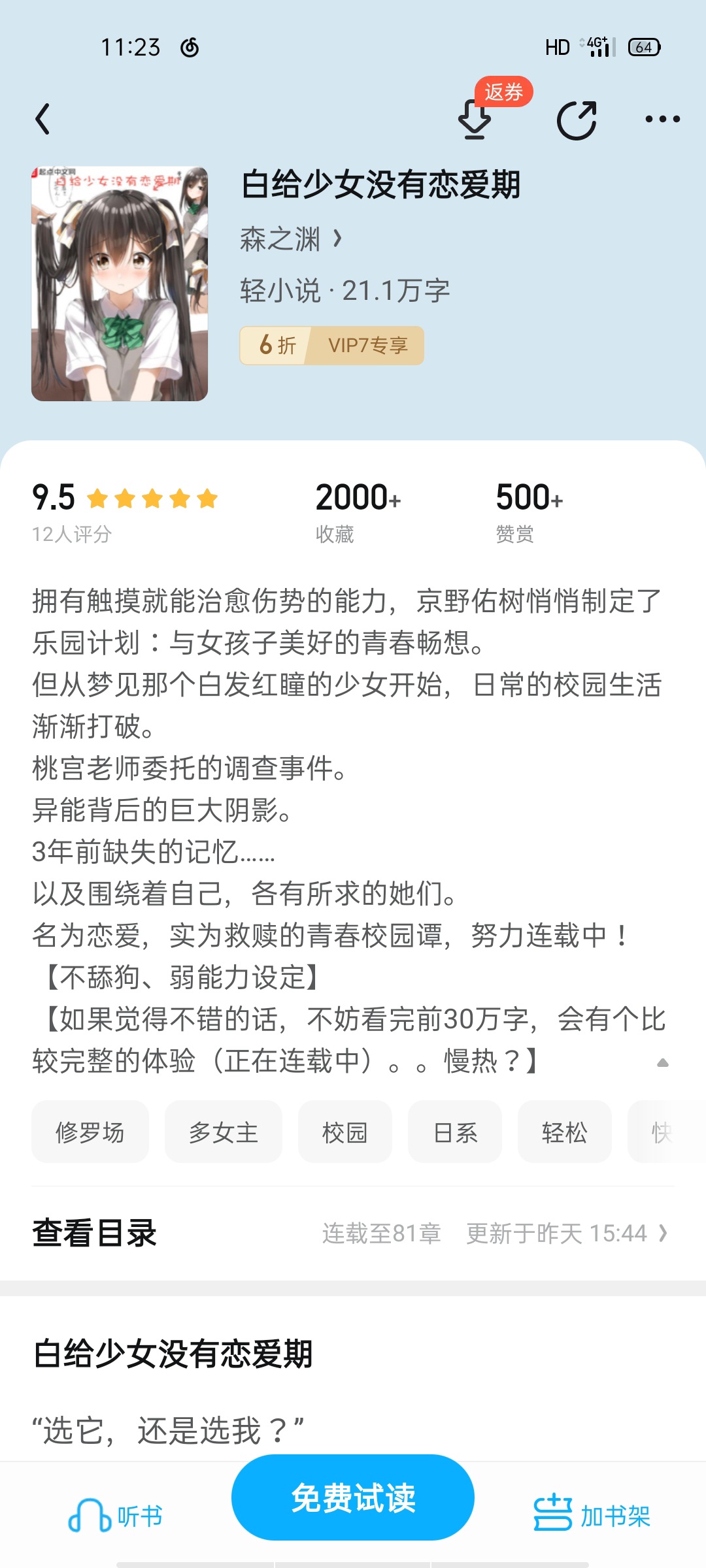Open the three-dot overflow menu
The width and height of the screenshot is (706, 1568).
tap(662, 120)
